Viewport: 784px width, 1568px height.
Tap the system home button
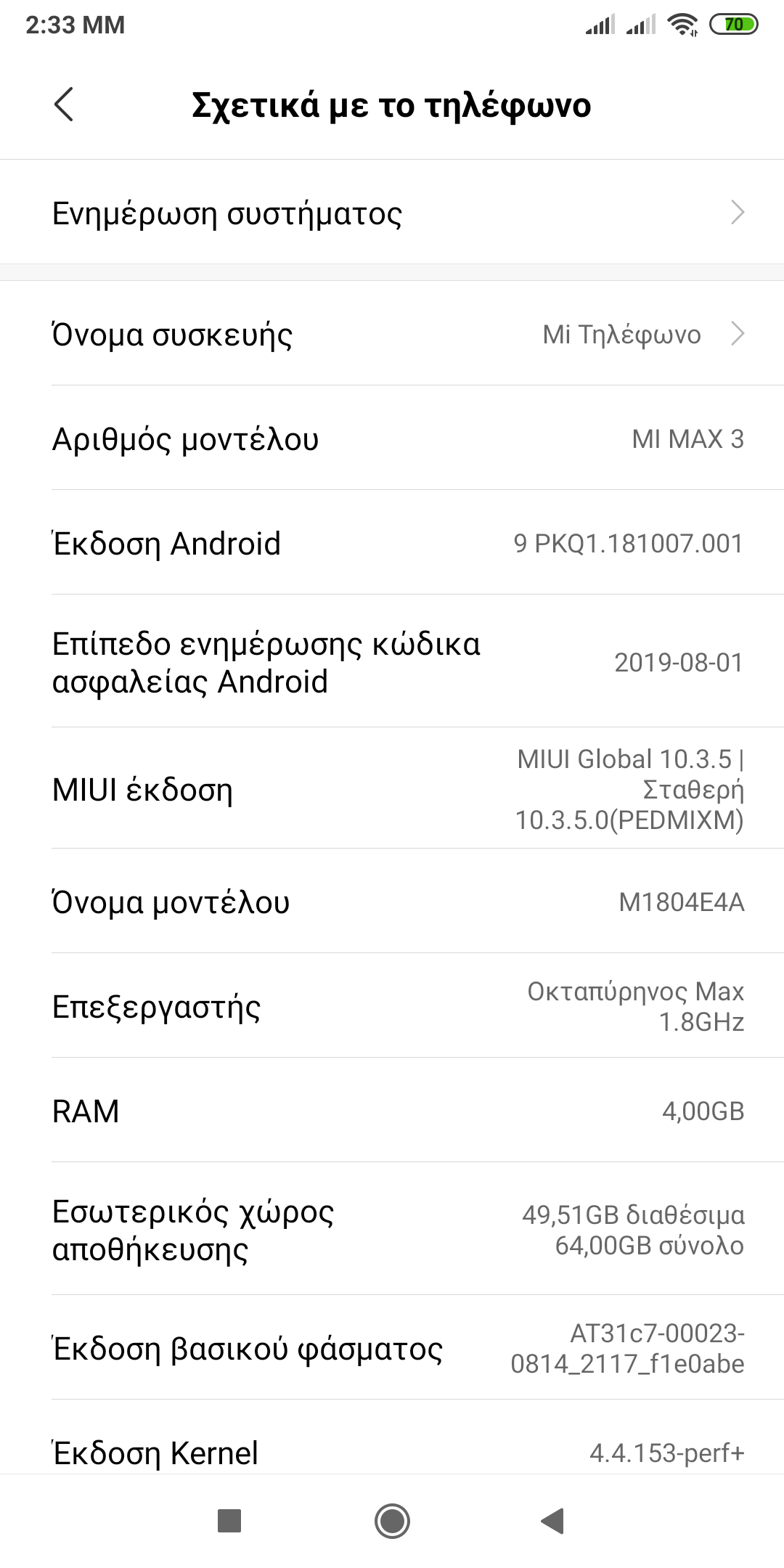392,1520
